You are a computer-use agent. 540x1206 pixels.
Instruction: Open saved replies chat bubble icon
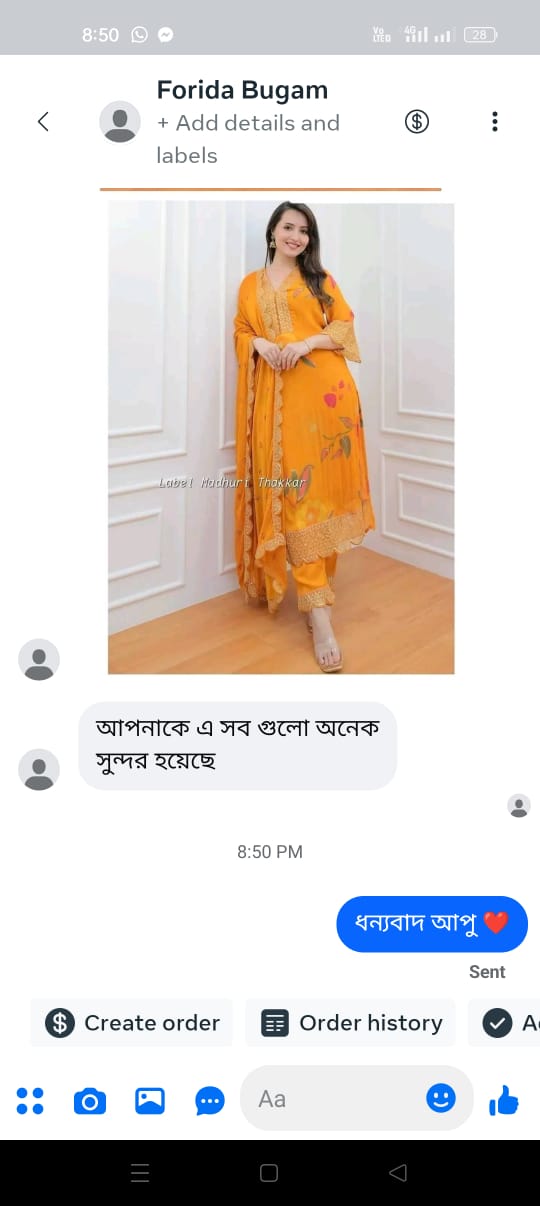(210, 1101)
